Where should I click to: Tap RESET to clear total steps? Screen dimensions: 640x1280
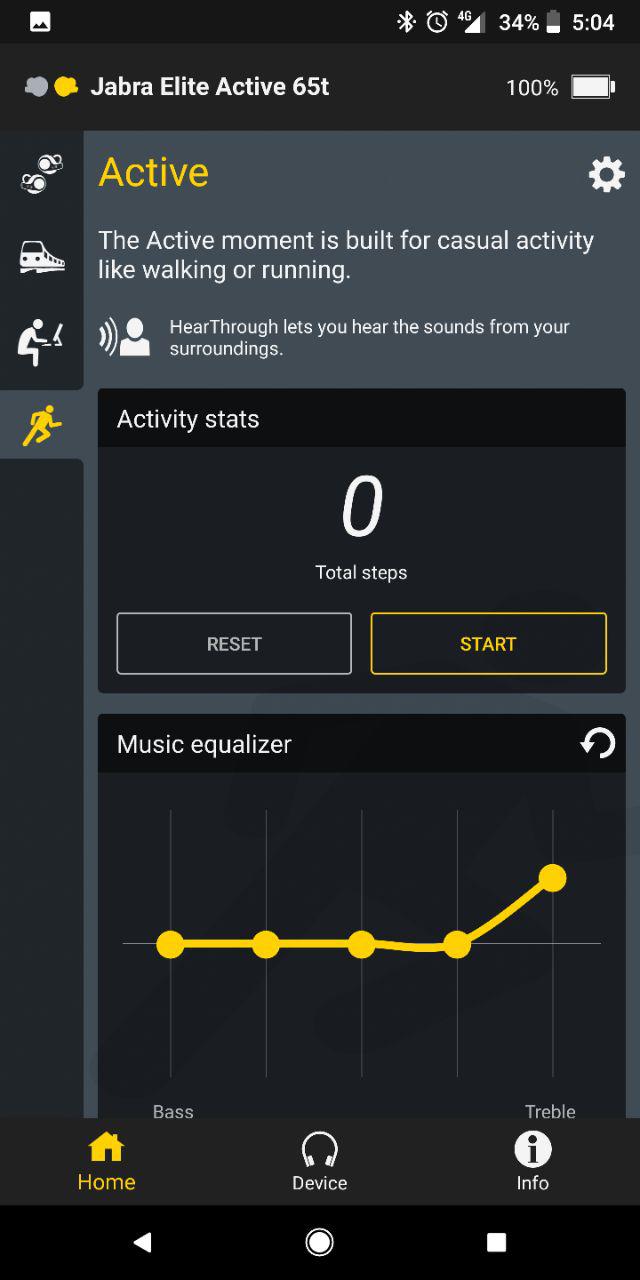click(x=234, y=644)
